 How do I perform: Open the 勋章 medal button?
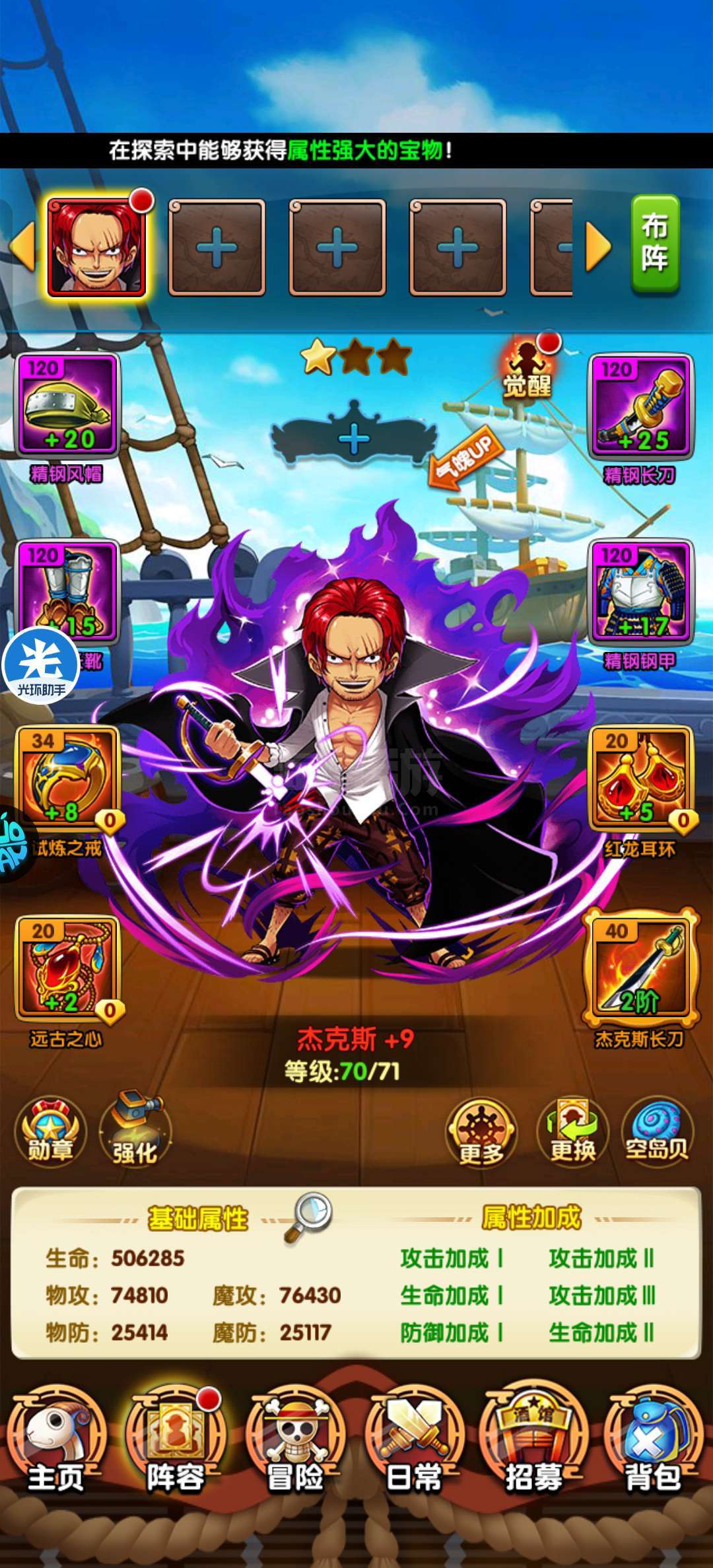50,1132
